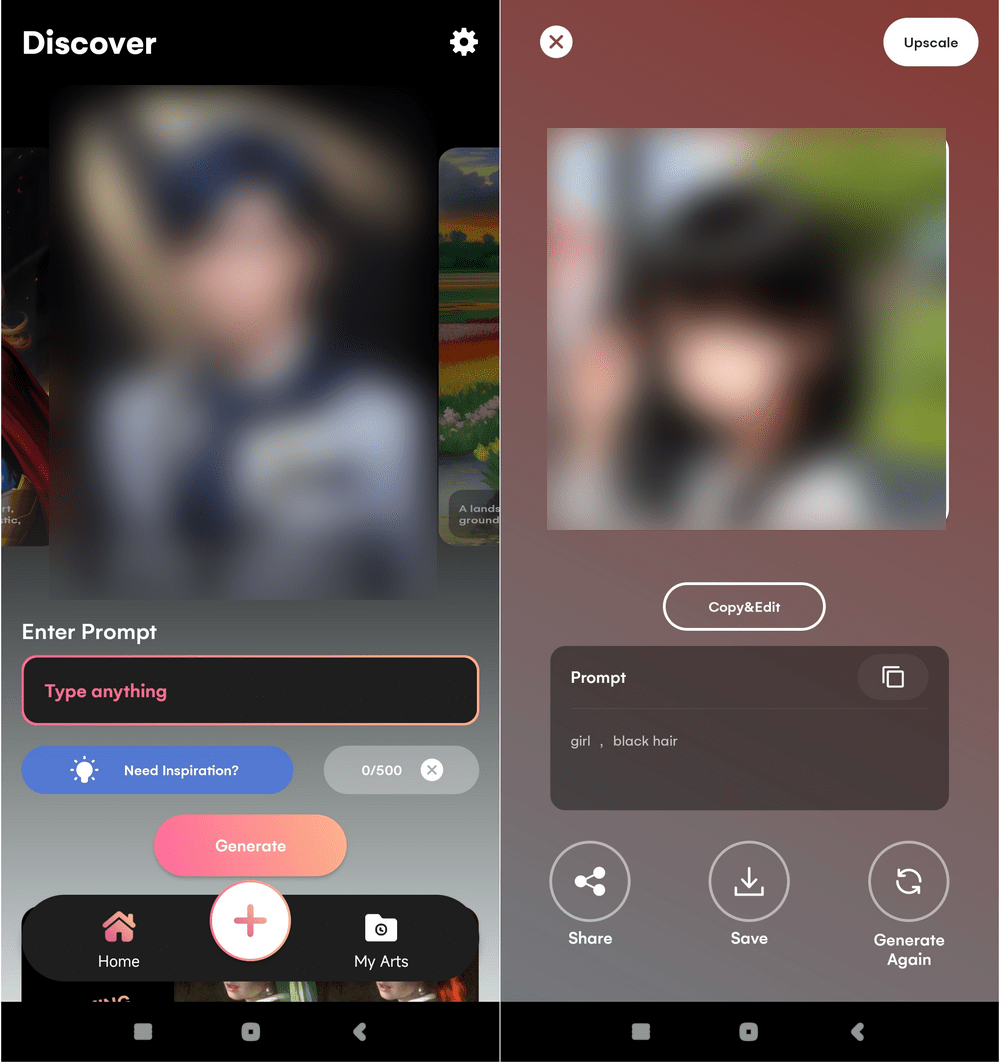This screenshot has height=1063, width=1000.
Task: Copy the prompt text with copy icon
Action: [x=892, y=677]
